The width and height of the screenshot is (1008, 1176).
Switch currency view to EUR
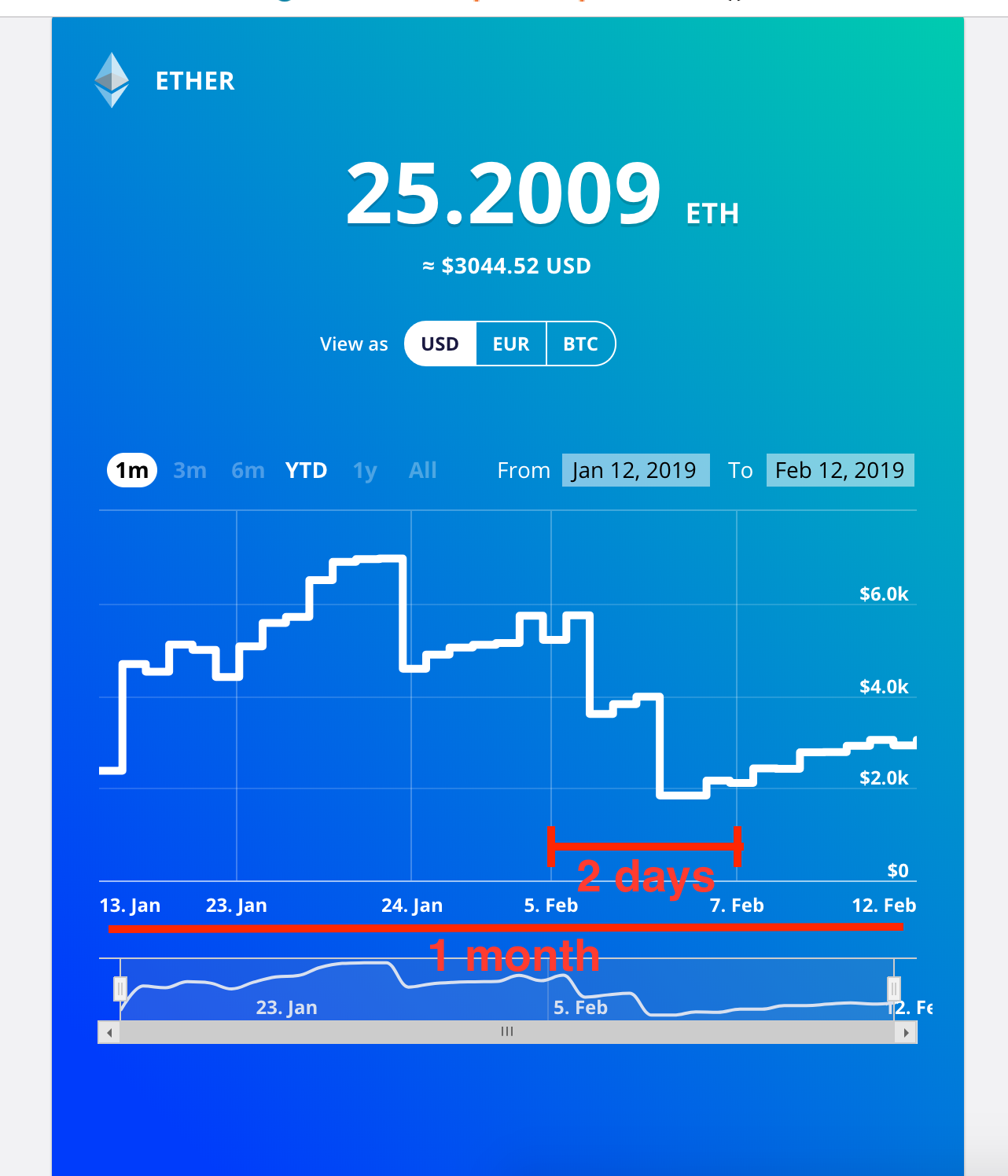click(x=510, y=344)
